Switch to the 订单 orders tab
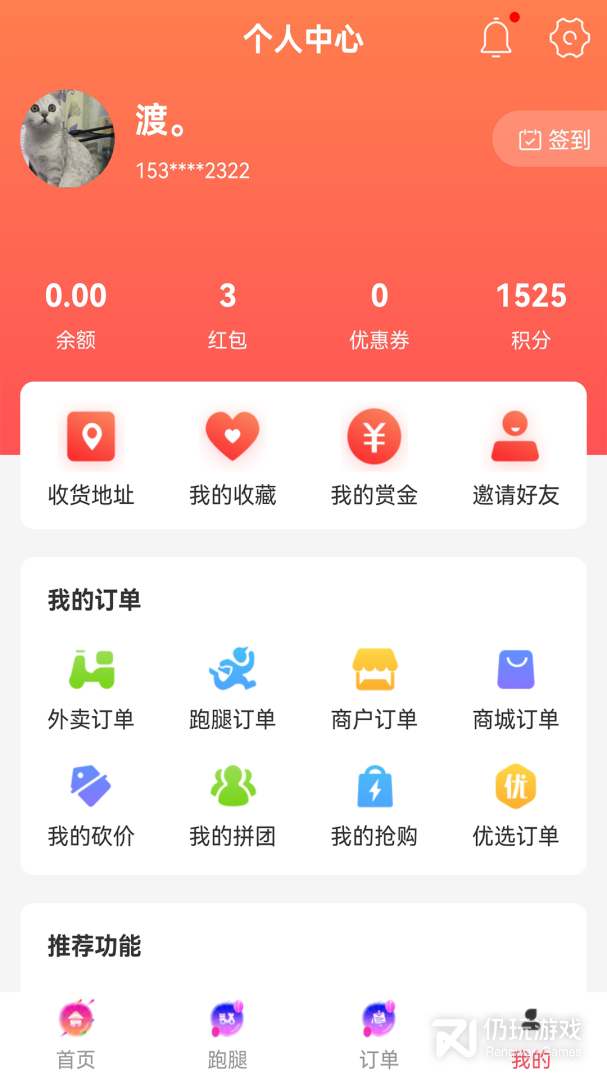Image resolution: width=607 pixels, height=1080 pixels. (379, 1035)
